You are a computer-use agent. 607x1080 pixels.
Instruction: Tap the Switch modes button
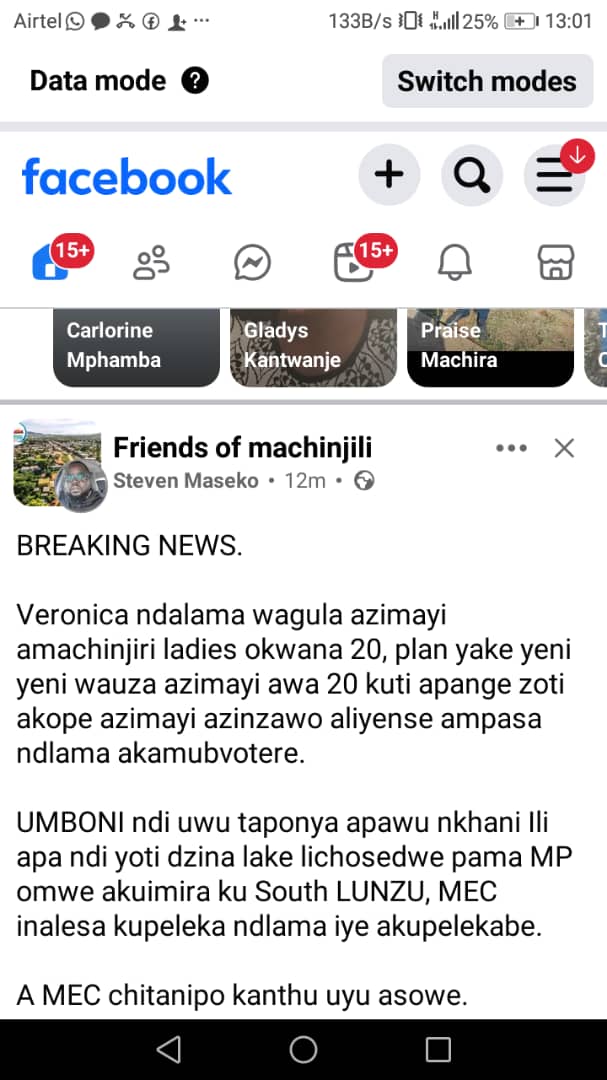click(487, 81)
